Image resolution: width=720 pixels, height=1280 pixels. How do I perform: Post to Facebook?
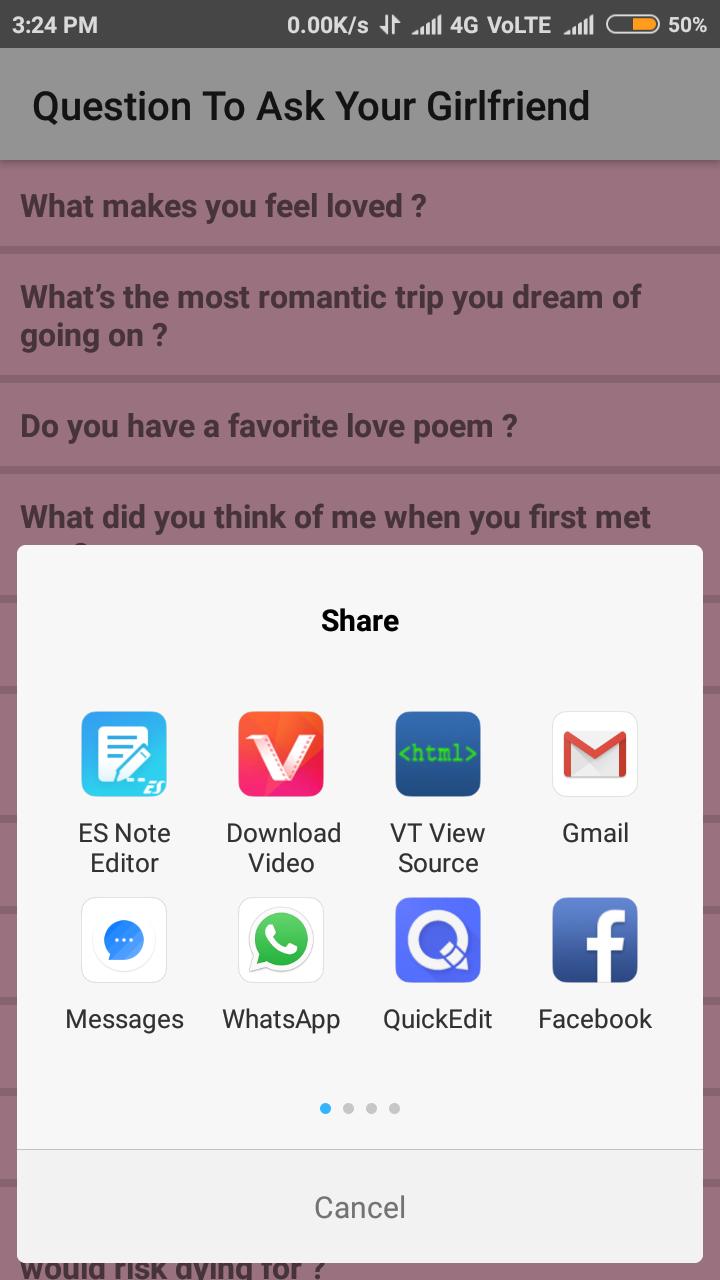(x=595, y=941)
